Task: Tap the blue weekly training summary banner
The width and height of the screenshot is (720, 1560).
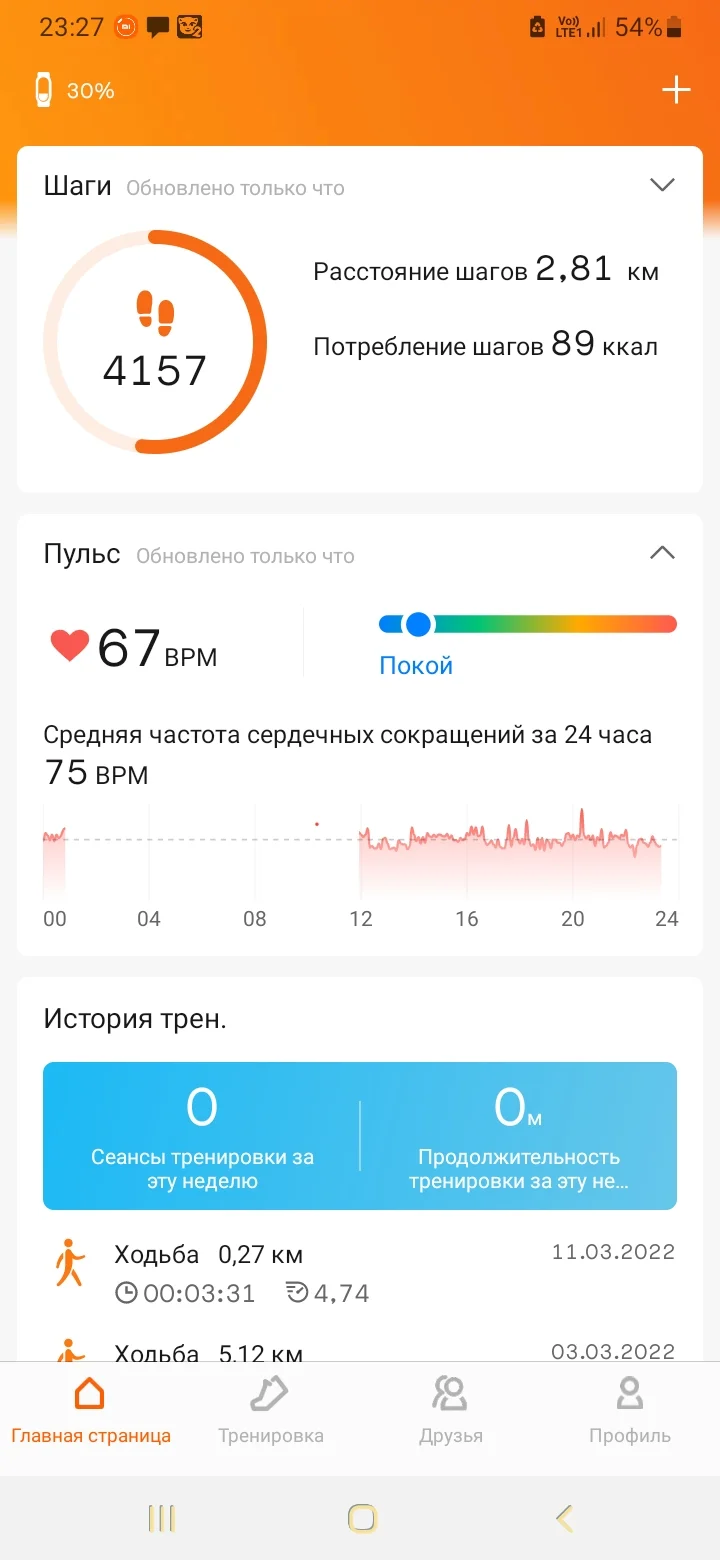Action: point(360,1135)
